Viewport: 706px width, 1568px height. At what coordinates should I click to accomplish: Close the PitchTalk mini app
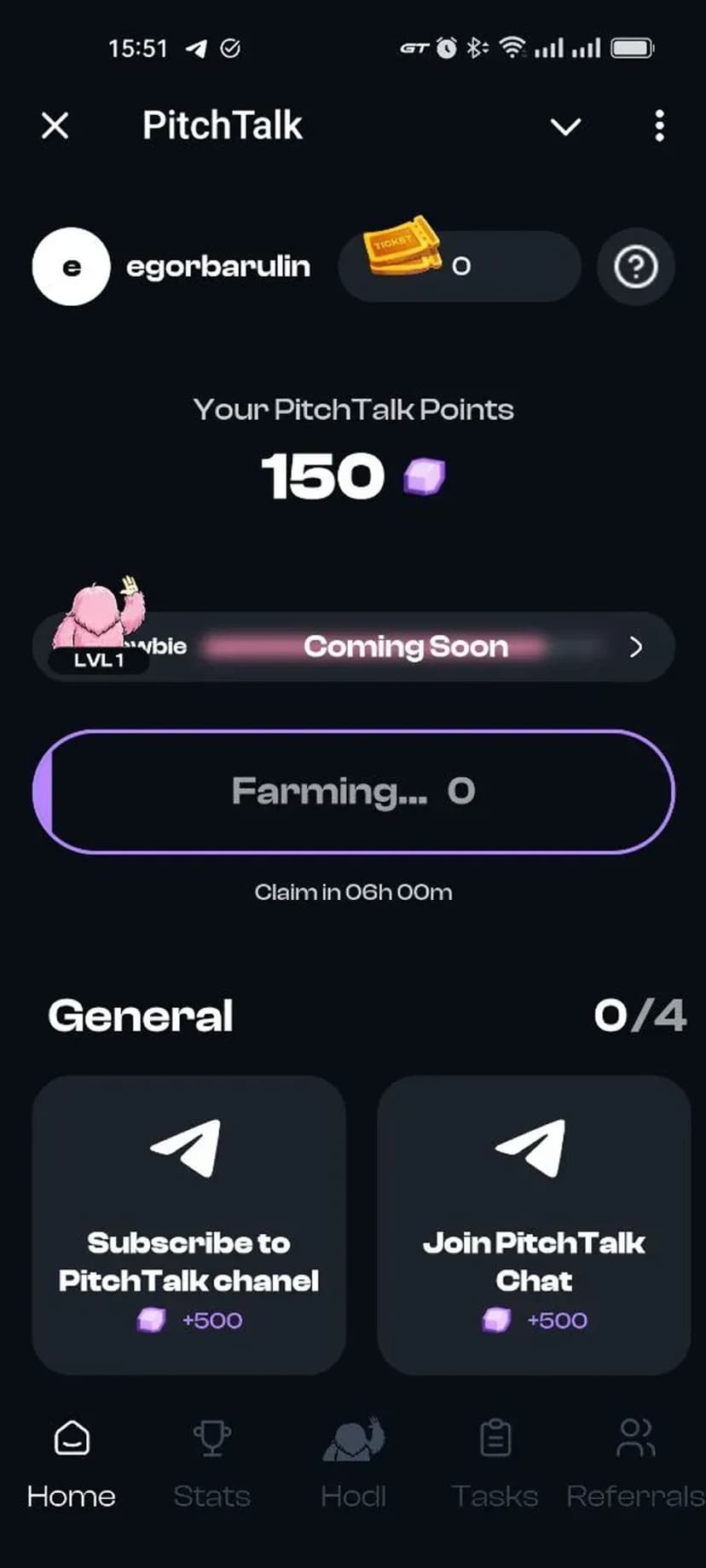(55, 126)
